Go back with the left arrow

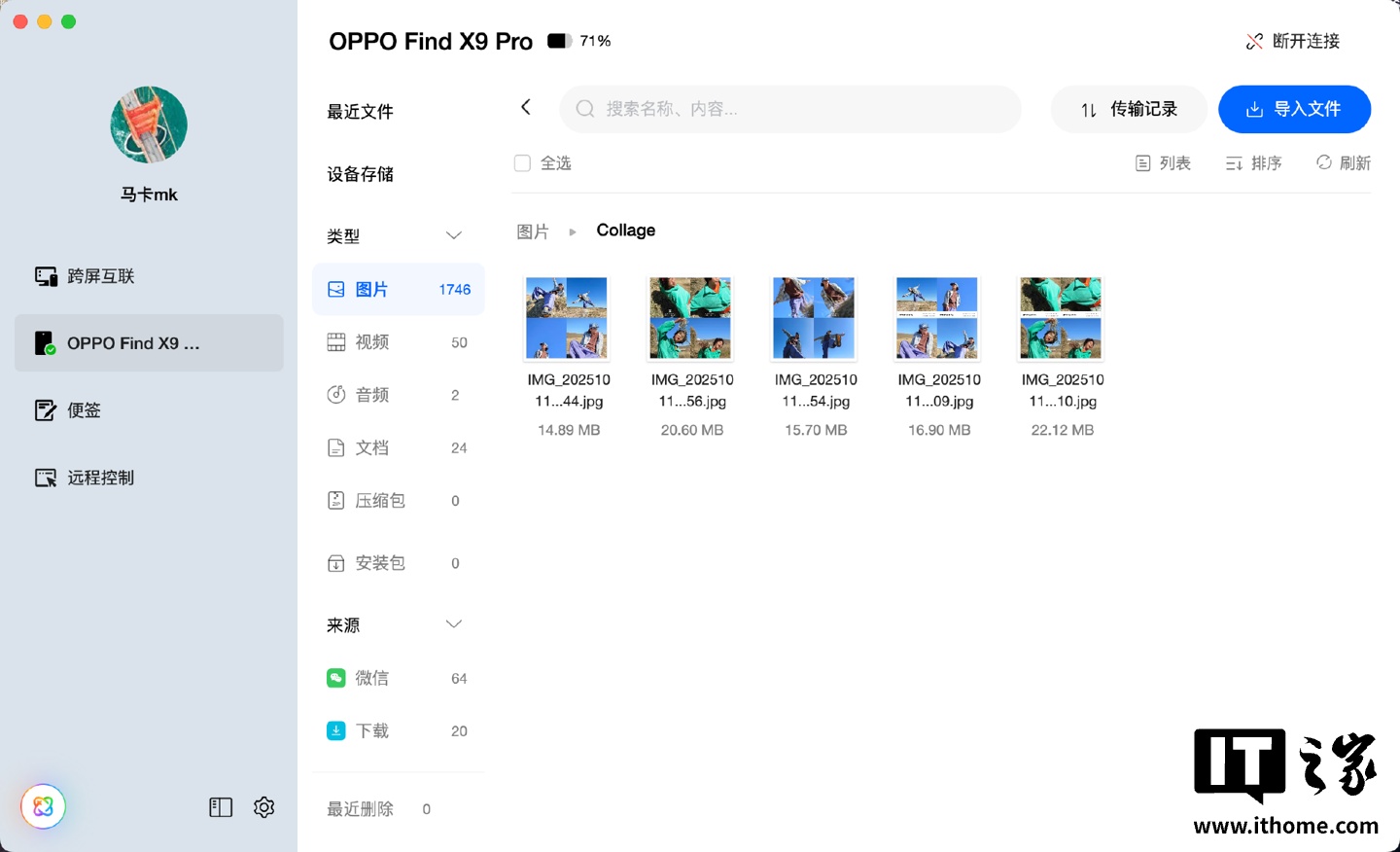coord(526,108)
